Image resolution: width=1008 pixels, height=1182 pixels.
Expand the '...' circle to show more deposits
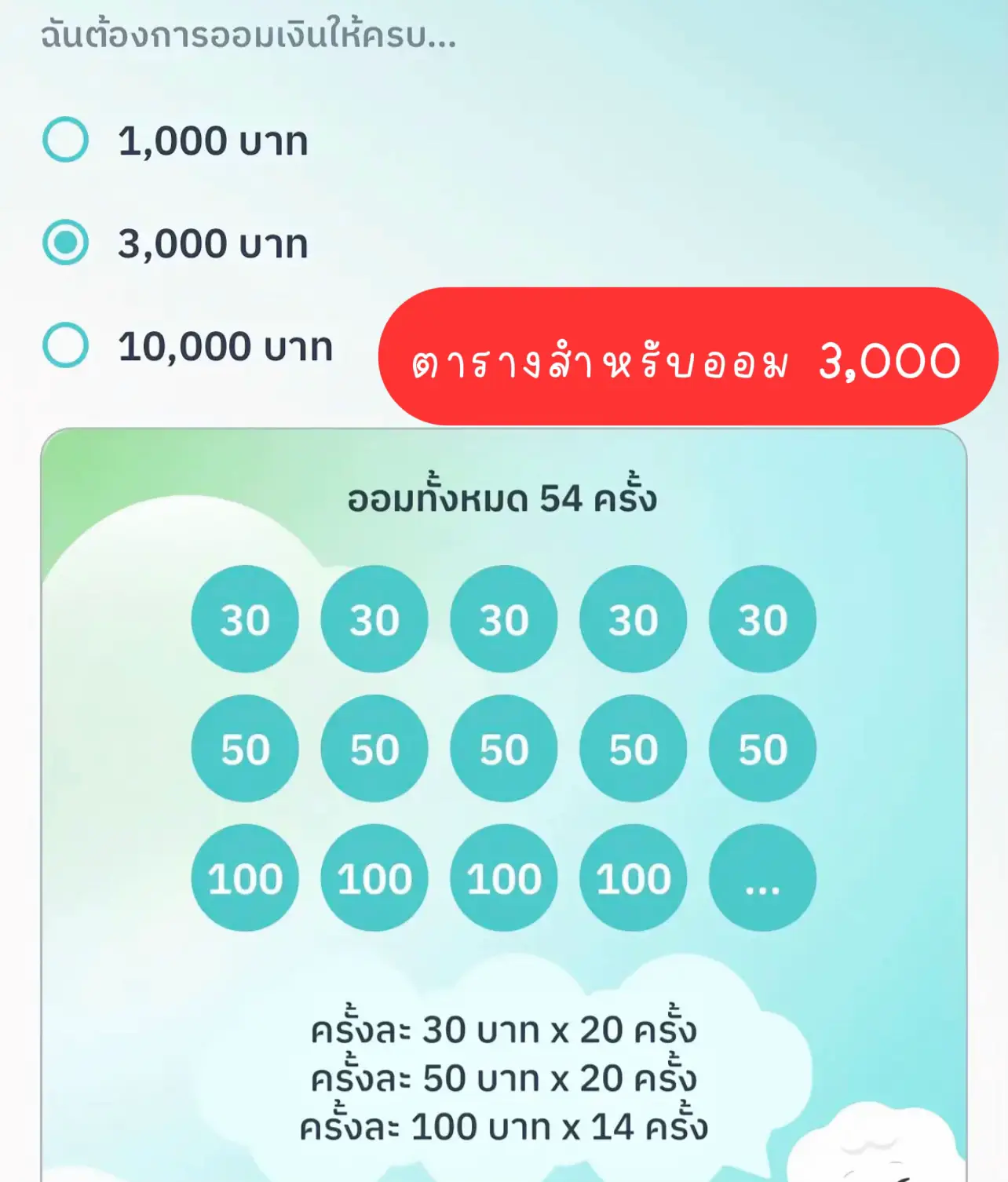pyautogui.click(x=763, y=879)
